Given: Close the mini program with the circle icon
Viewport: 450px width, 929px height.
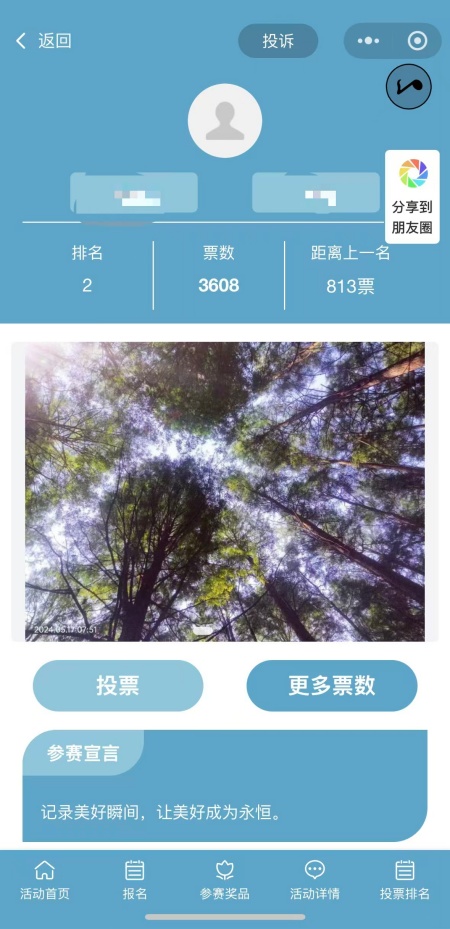Looking at the screenshot, I should coord(417,41).
